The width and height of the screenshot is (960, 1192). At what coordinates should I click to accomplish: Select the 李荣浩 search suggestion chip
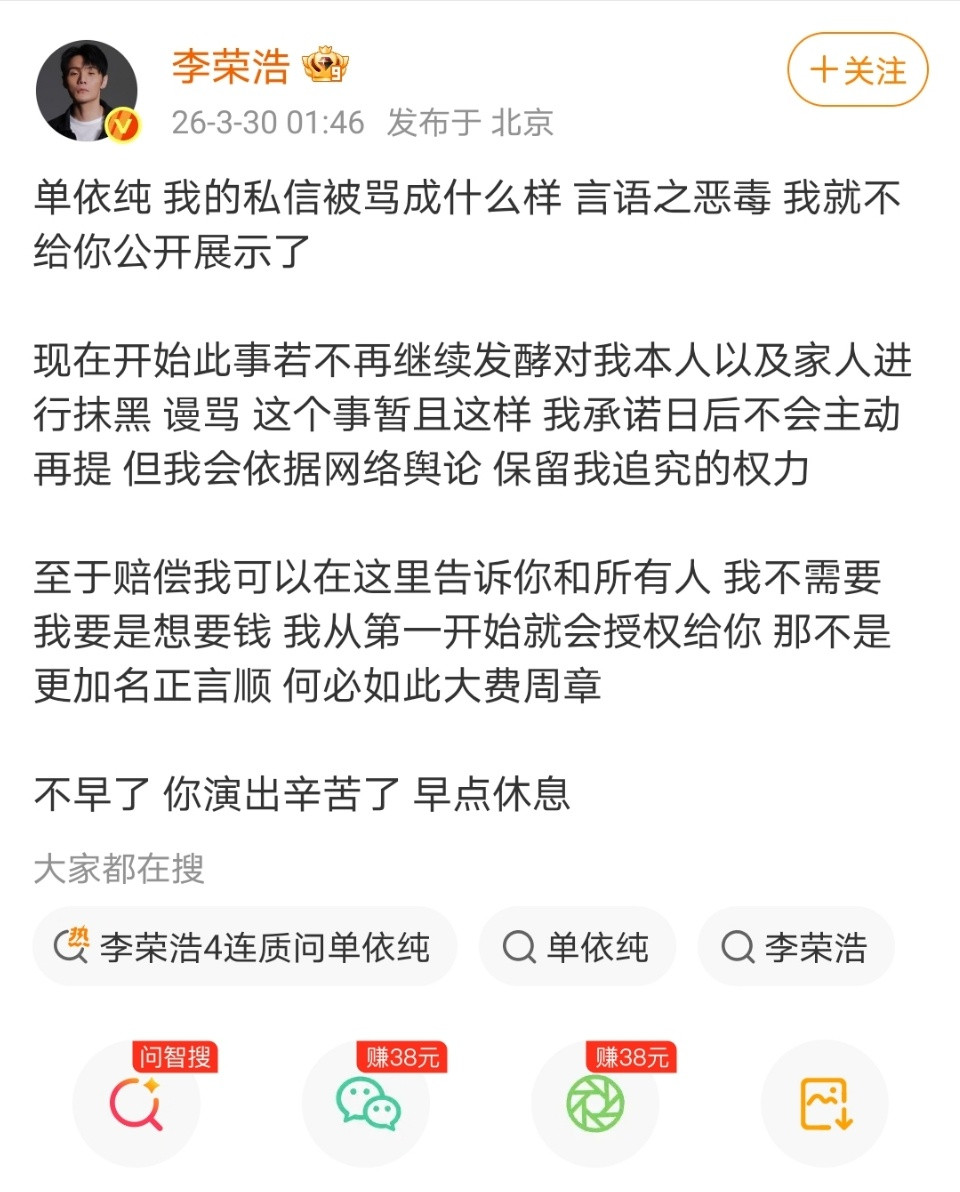point(795,945)
